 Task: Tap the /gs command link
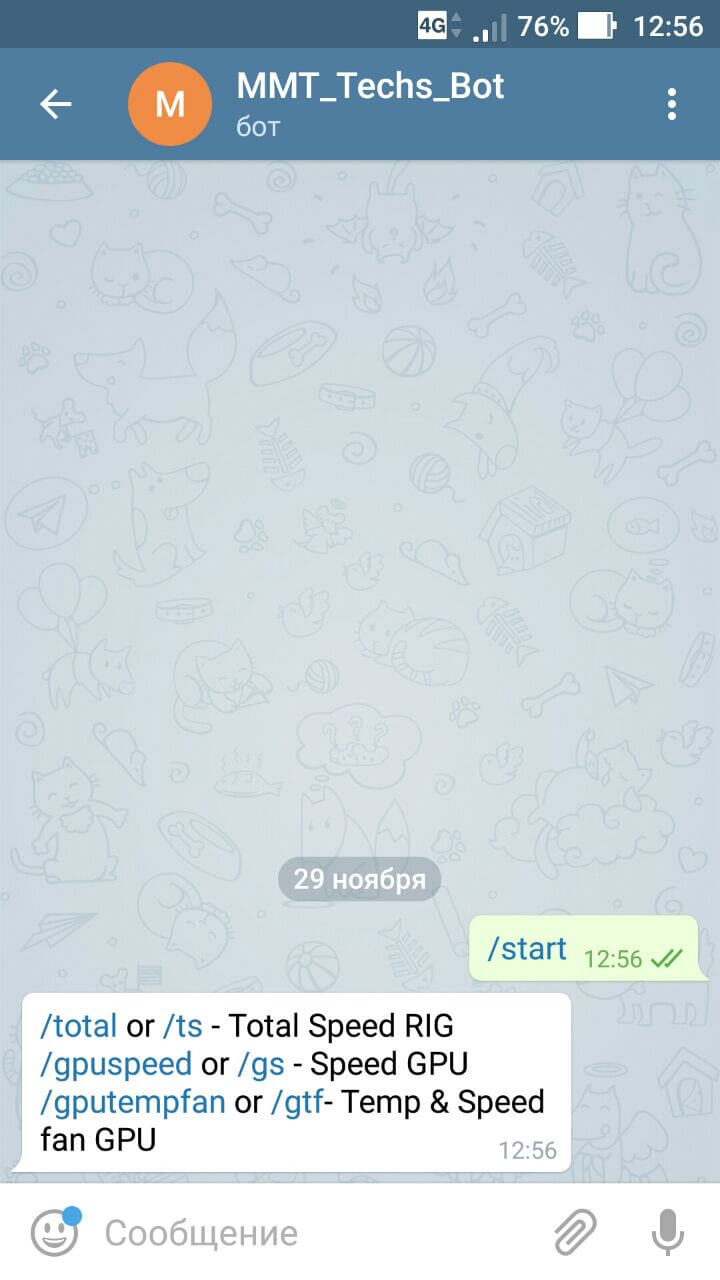[x=258, y=1063]
